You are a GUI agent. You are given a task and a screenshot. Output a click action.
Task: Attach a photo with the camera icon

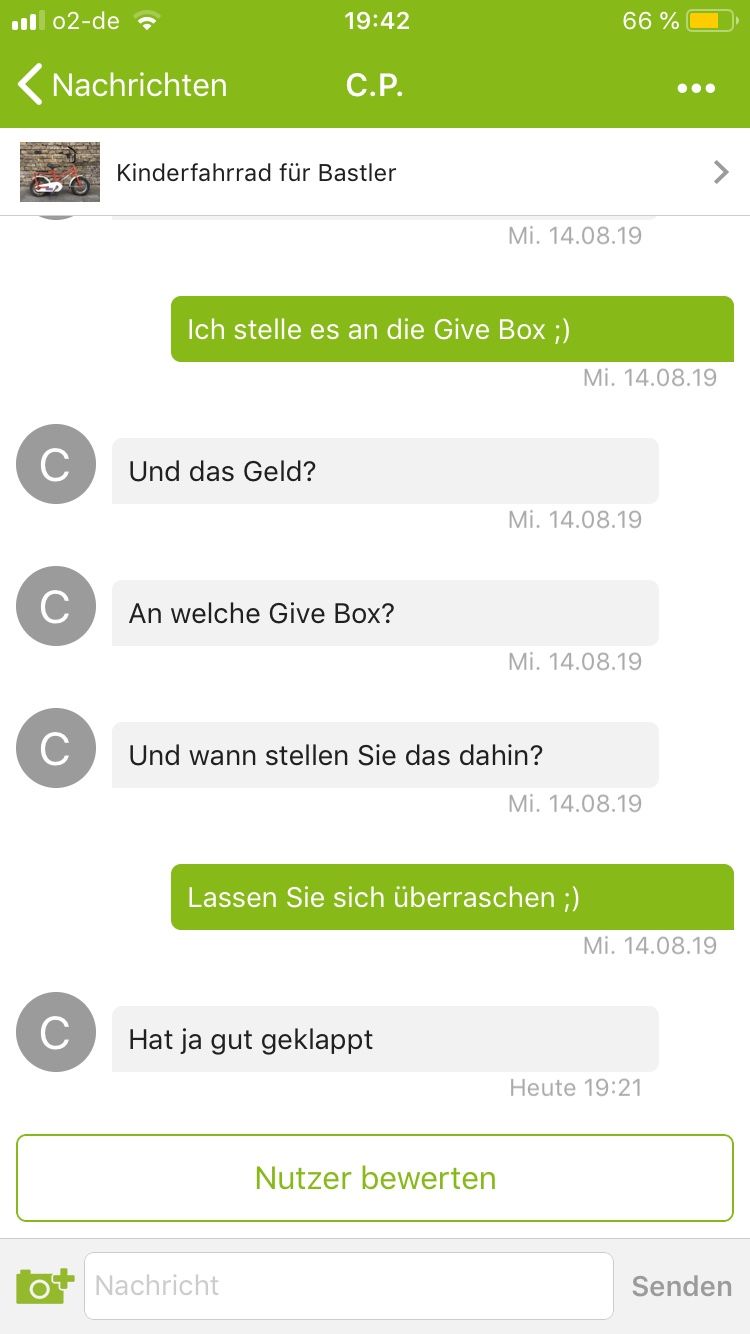(45, 1286)
